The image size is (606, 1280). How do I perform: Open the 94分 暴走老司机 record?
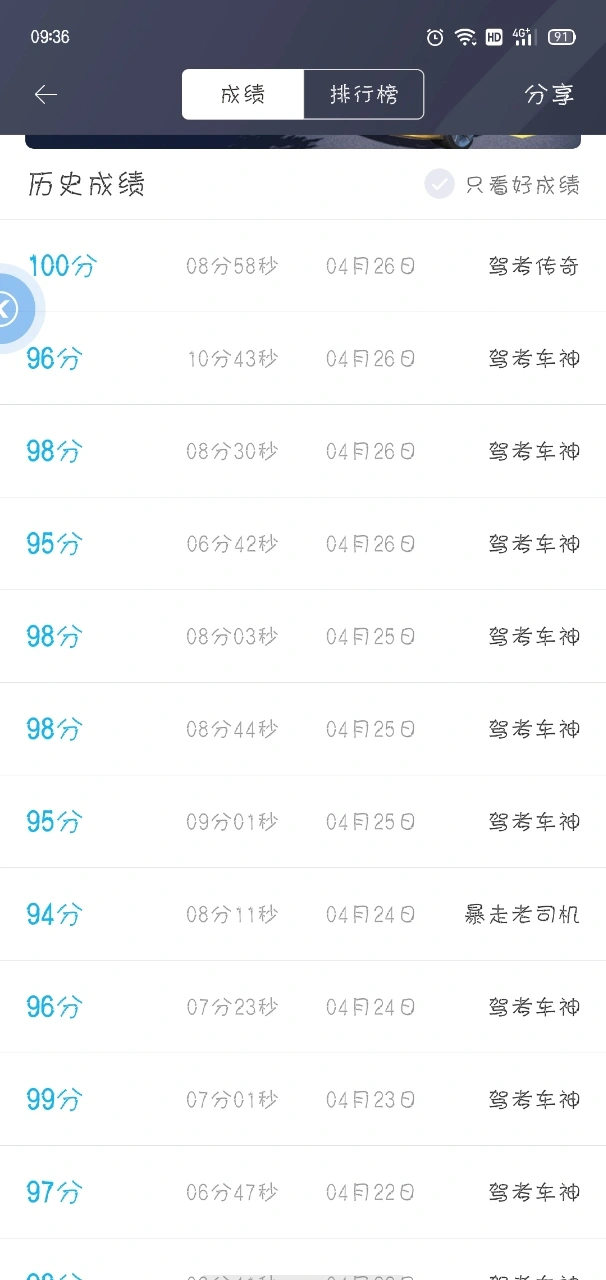point(303,914)
